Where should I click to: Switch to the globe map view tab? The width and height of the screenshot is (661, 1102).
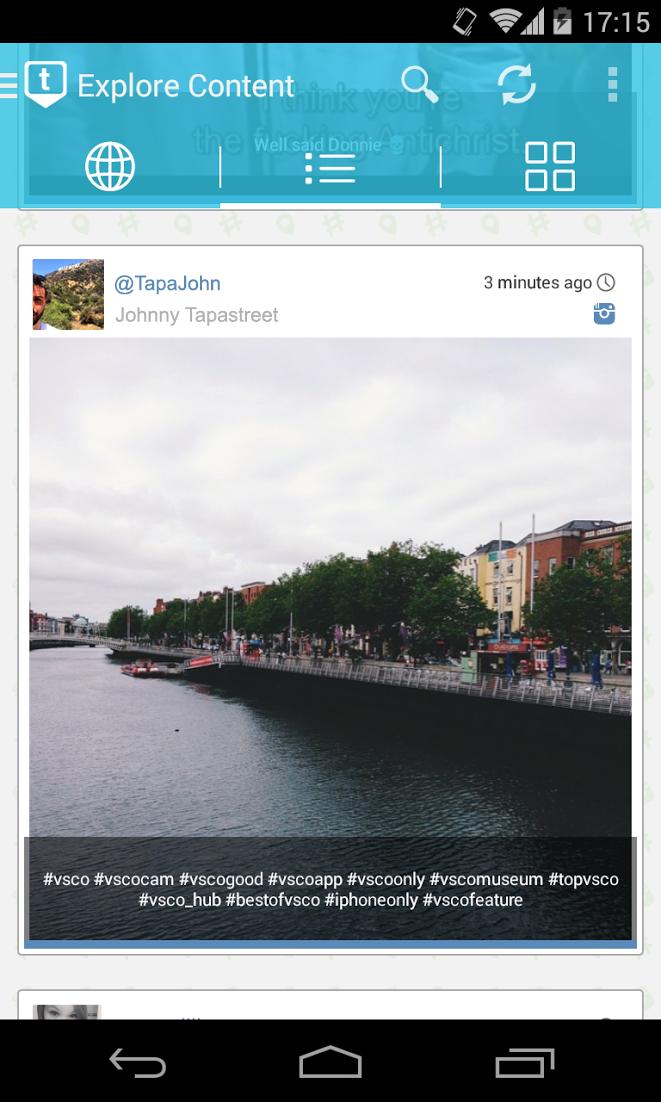110,166
